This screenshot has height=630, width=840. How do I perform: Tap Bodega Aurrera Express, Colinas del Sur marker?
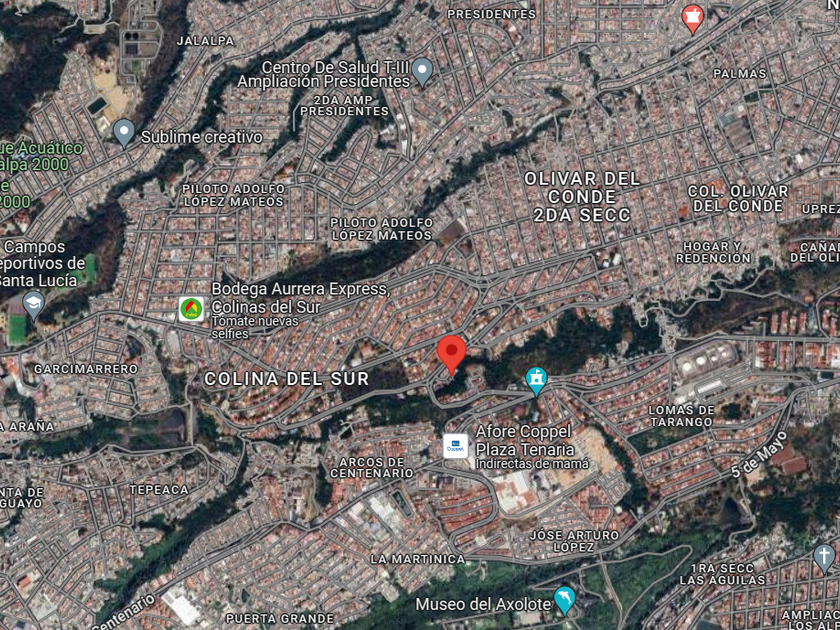coord(191,309)
